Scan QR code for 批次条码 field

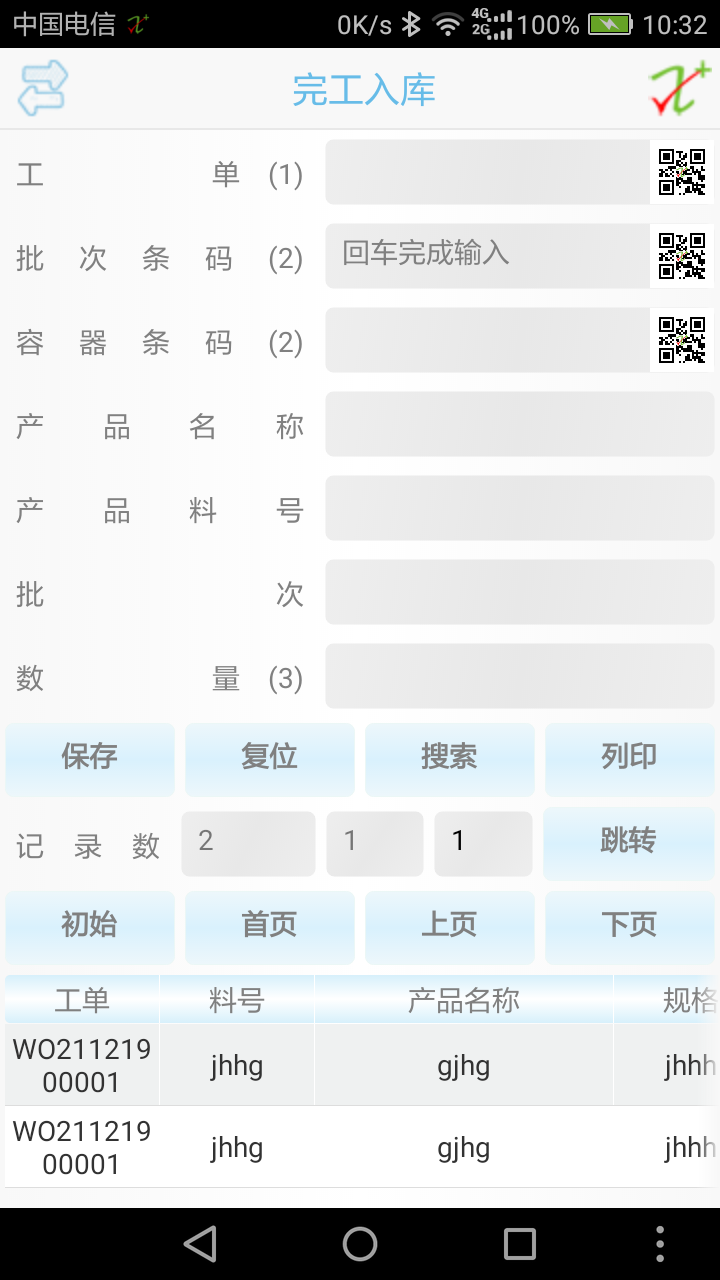coord(682,256)
